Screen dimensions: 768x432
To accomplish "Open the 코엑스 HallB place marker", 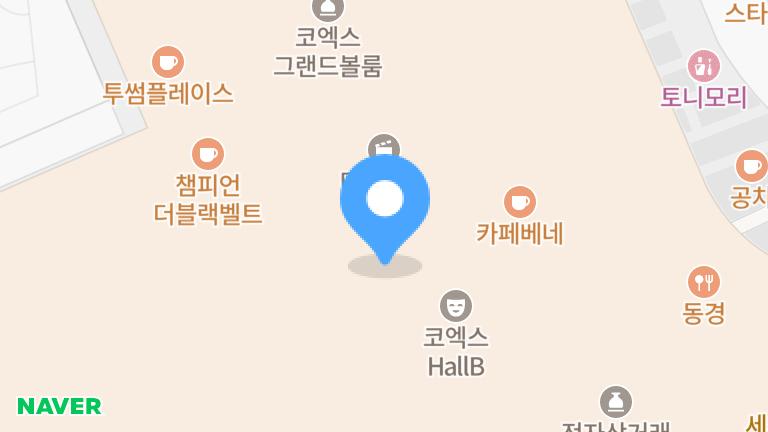I will tap(456, 306).
